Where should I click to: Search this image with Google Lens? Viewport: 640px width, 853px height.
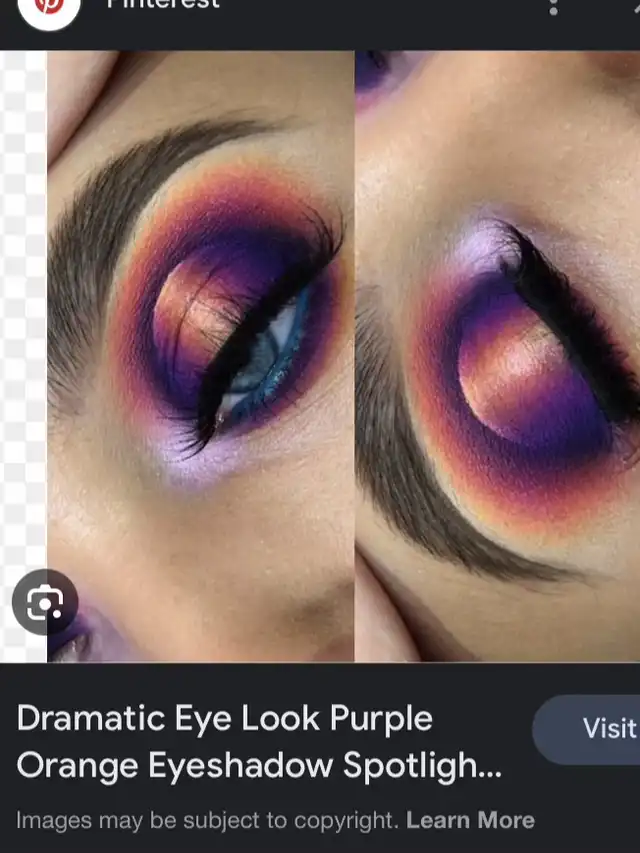click(44, 603)
